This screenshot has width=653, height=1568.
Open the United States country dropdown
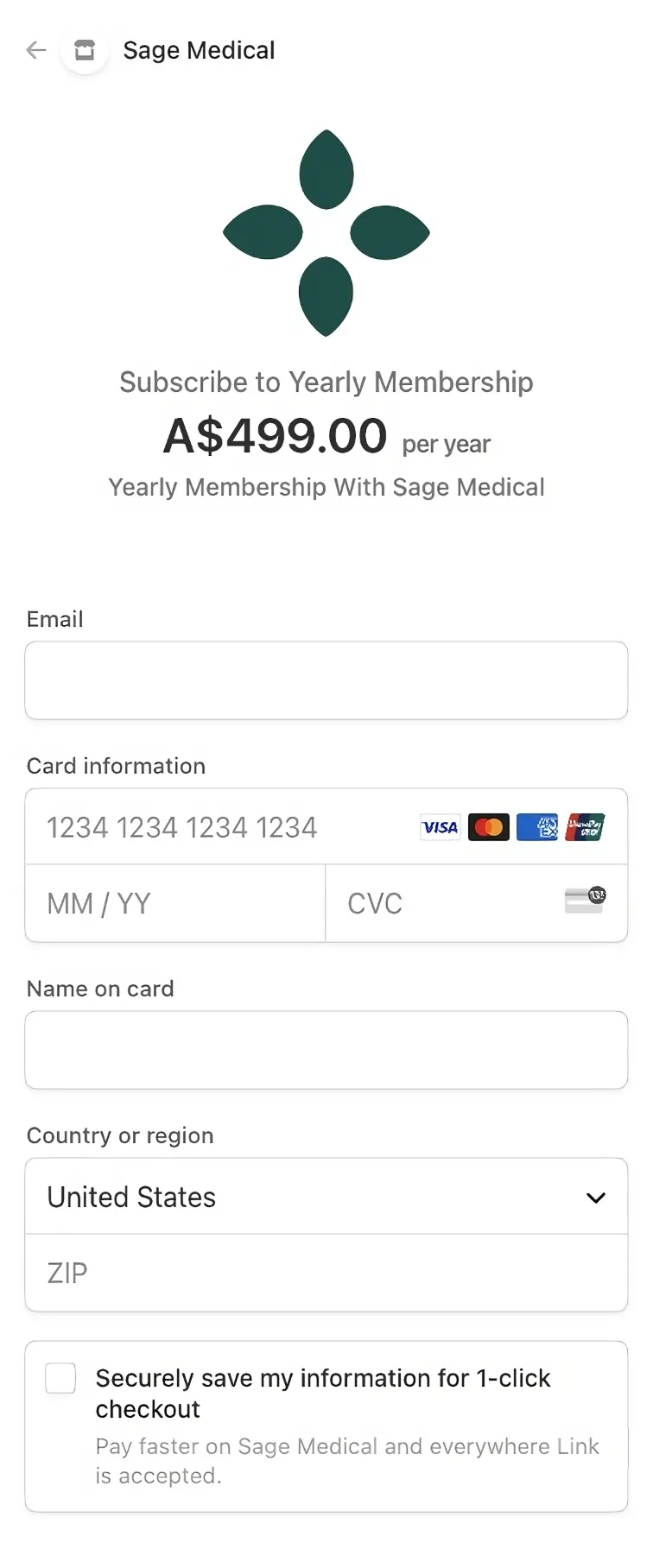(x=326, y=1197)
